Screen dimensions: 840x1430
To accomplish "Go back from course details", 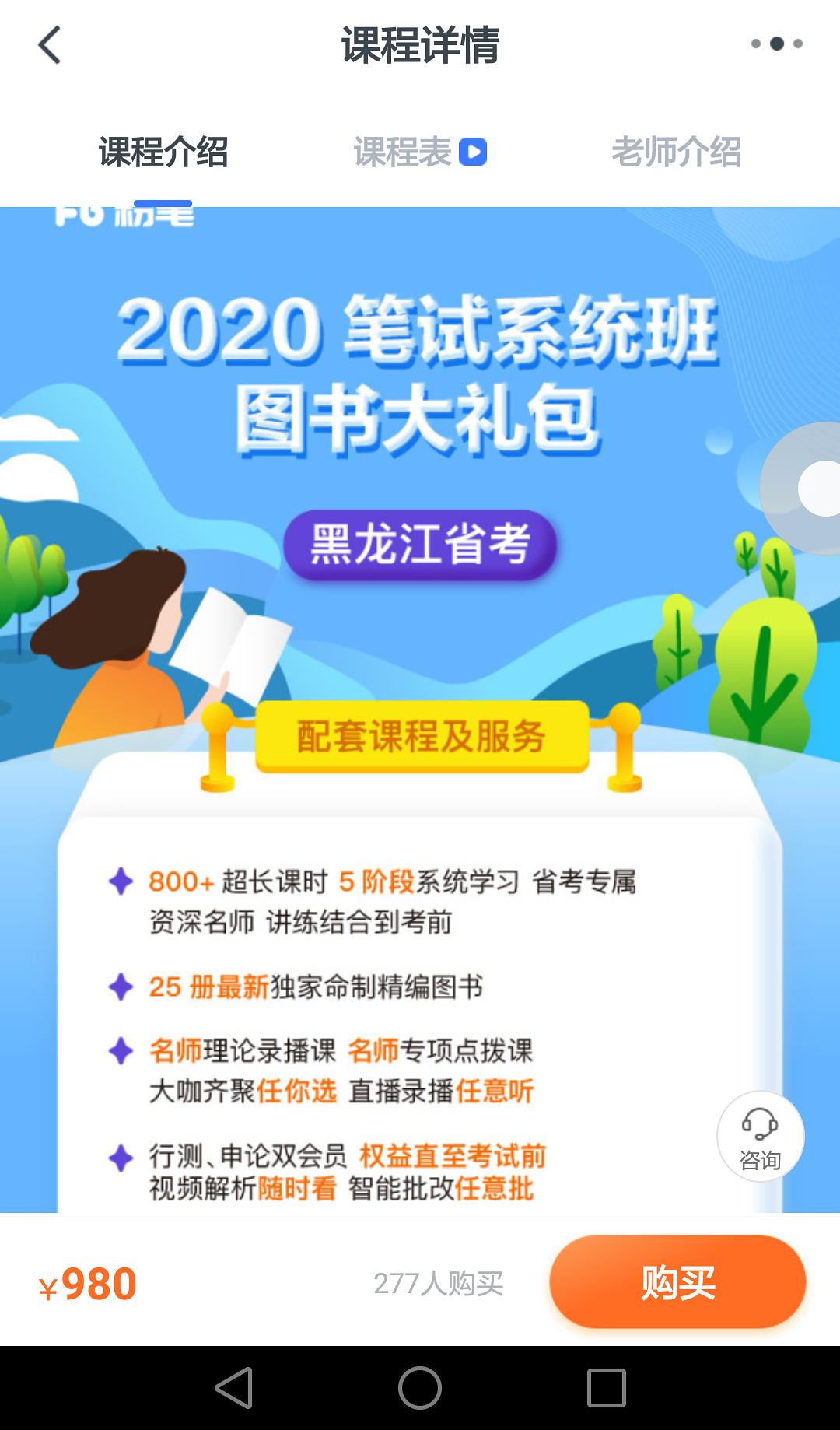I will point(49,44).
